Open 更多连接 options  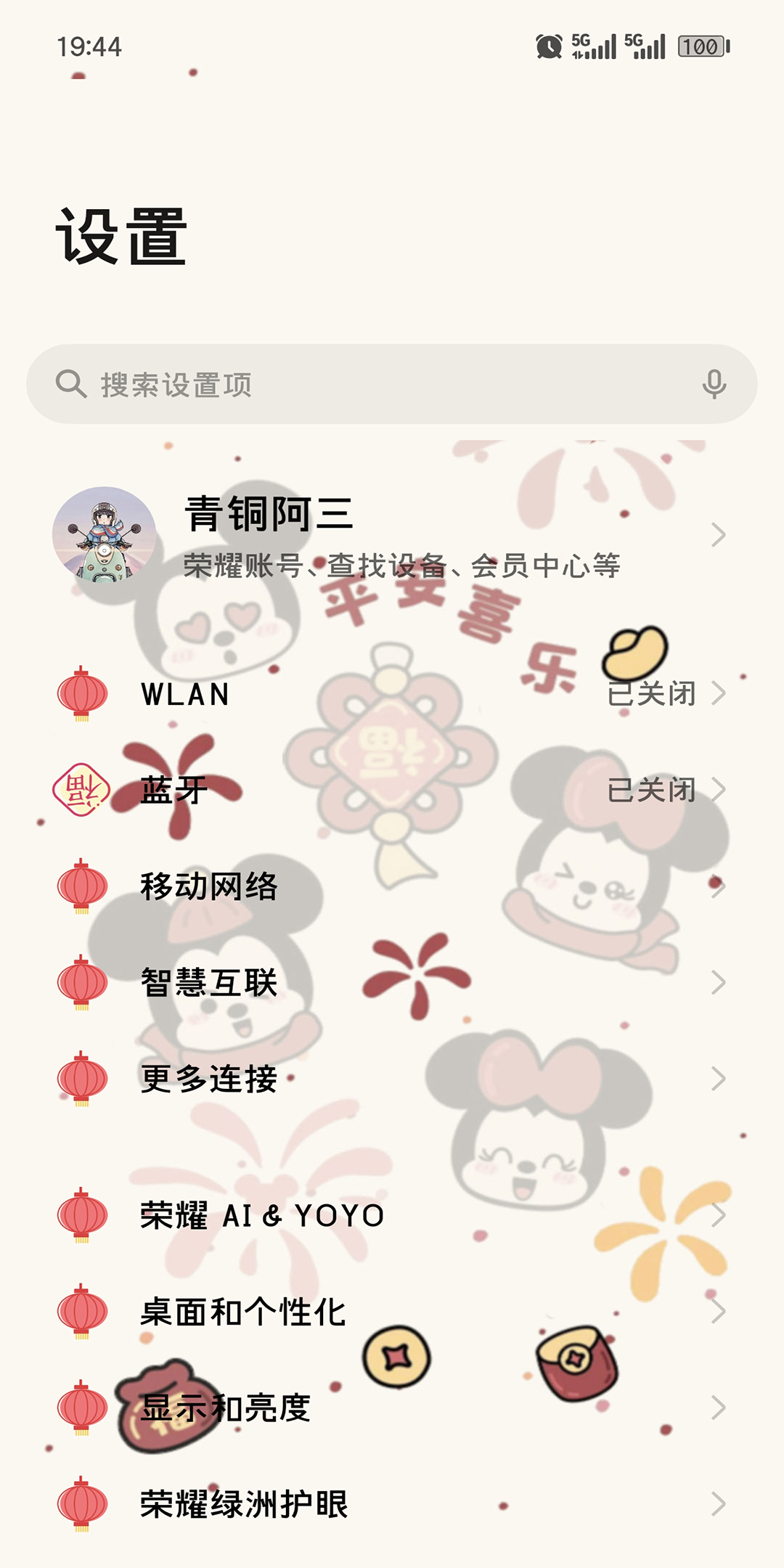click(392, 1079)
